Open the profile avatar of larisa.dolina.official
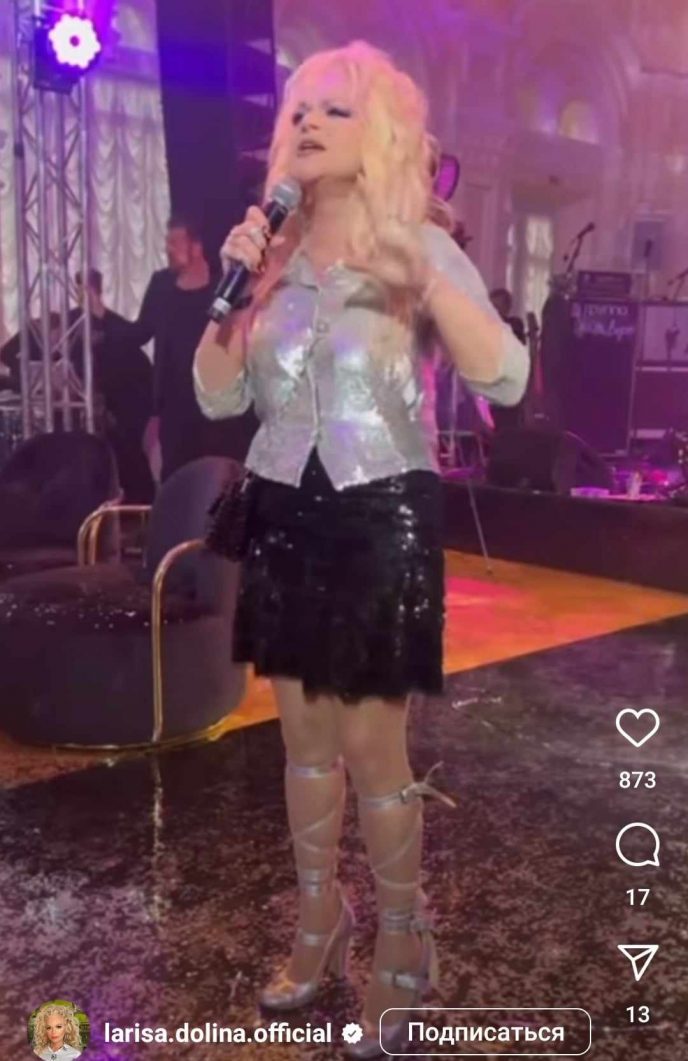688x1061 pixels. coord(59,1031)
